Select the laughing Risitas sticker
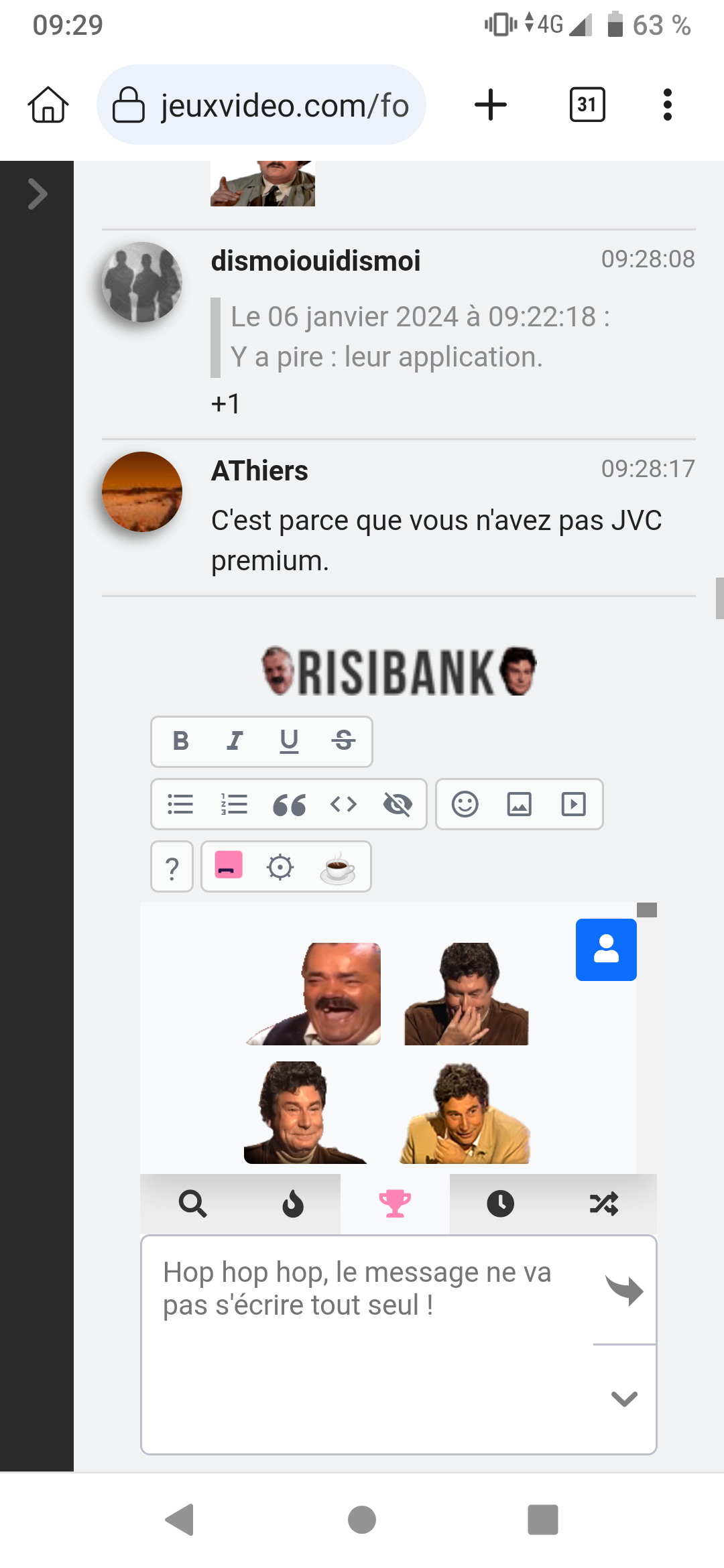The image size is (724, 1568). (314, 994)
